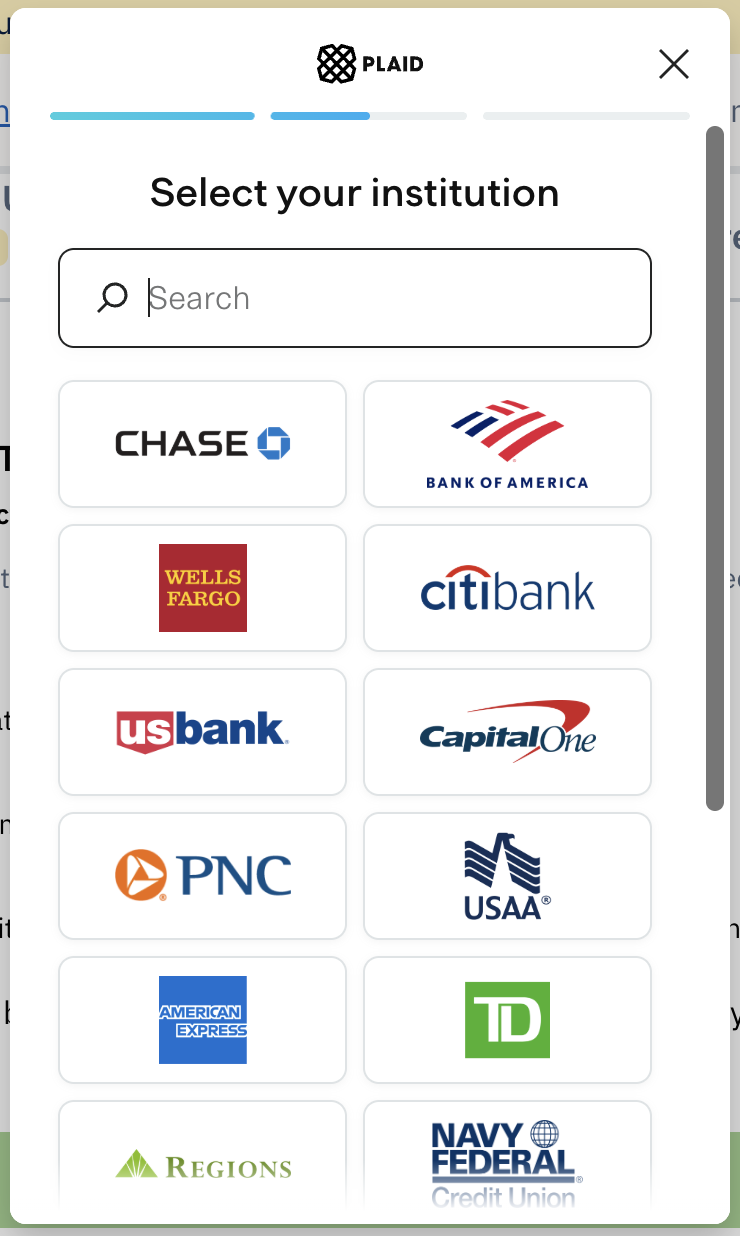Click the Plaid logo at the top
The width and height of the screenshot is (740, 1236).
pyautogui.click(x=369, y=63)
